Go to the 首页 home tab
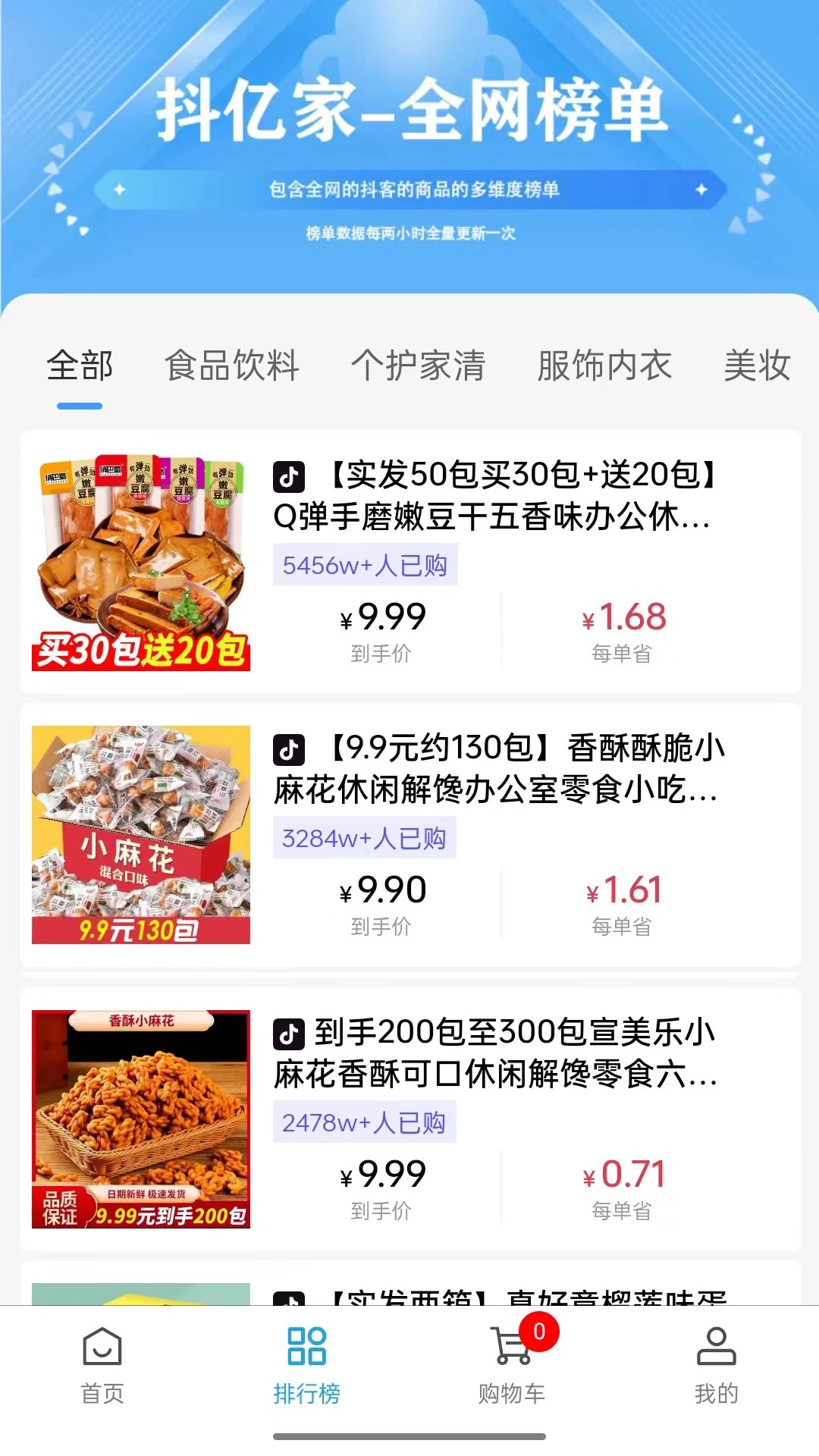This screenshot has height=1456, width=819. [102, 1366]
